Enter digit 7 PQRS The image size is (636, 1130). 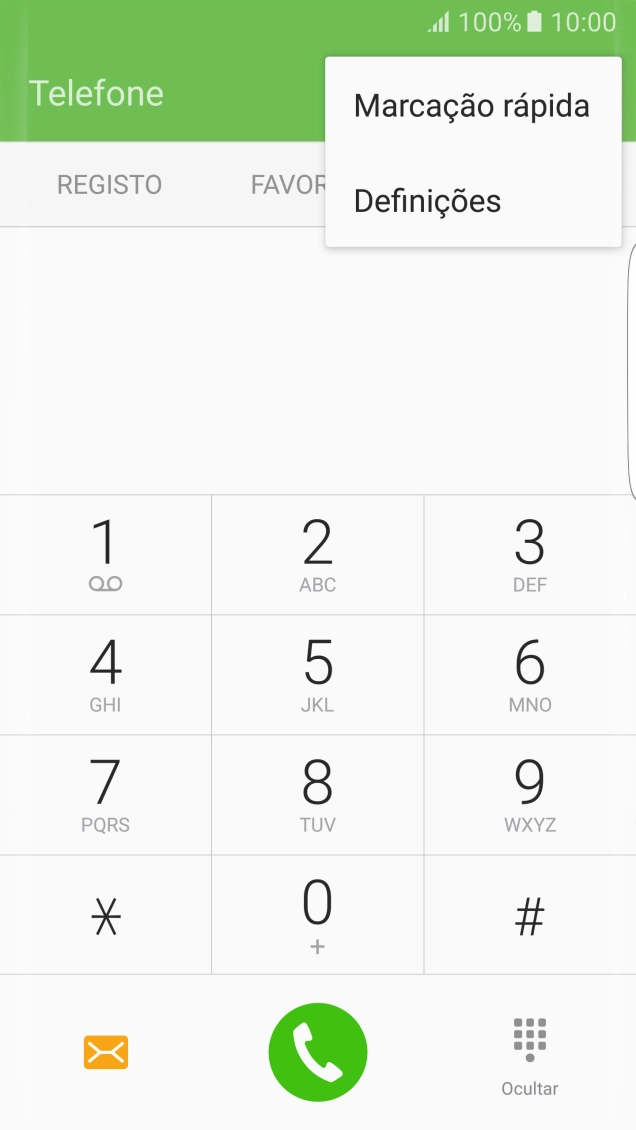point(105,795)
